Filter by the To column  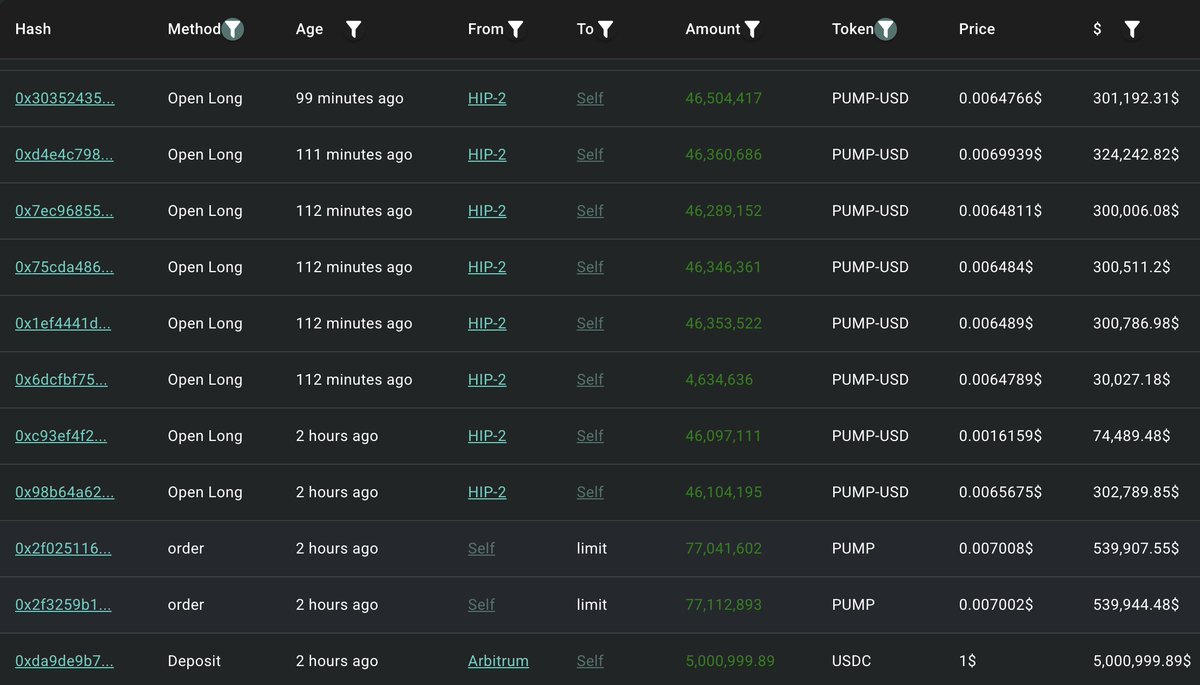point(605,29)
